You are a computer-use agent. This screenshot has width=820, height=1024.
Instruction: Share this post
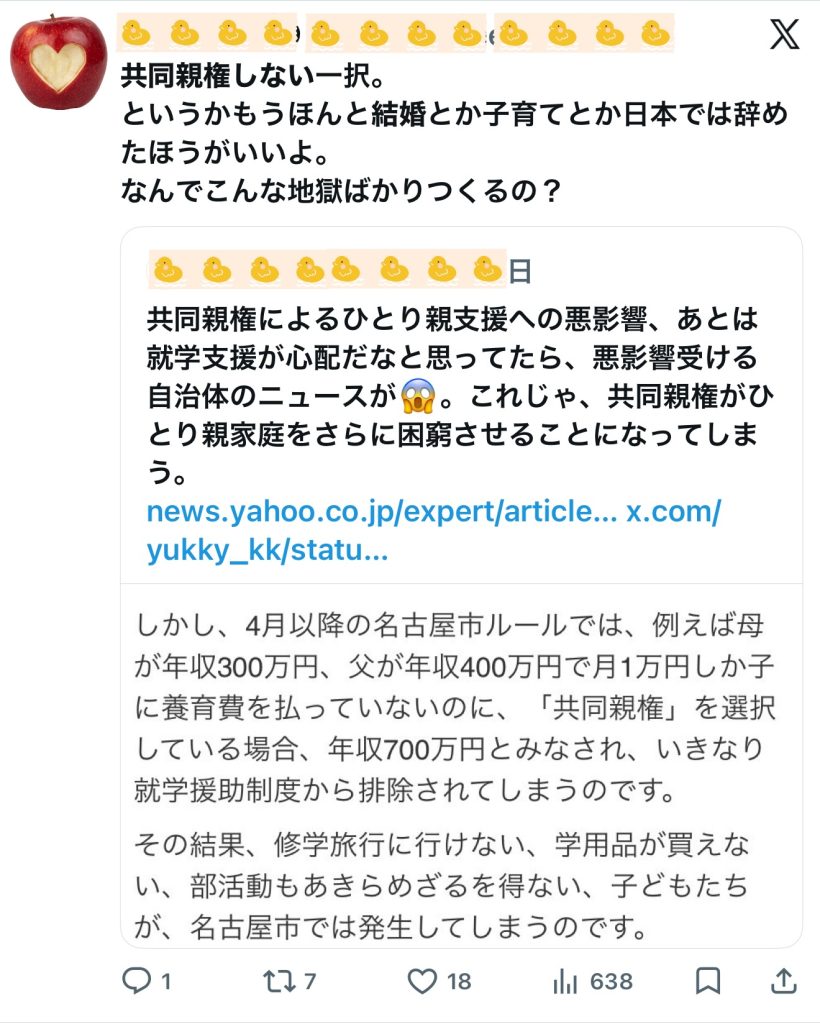tap(784, 981)
